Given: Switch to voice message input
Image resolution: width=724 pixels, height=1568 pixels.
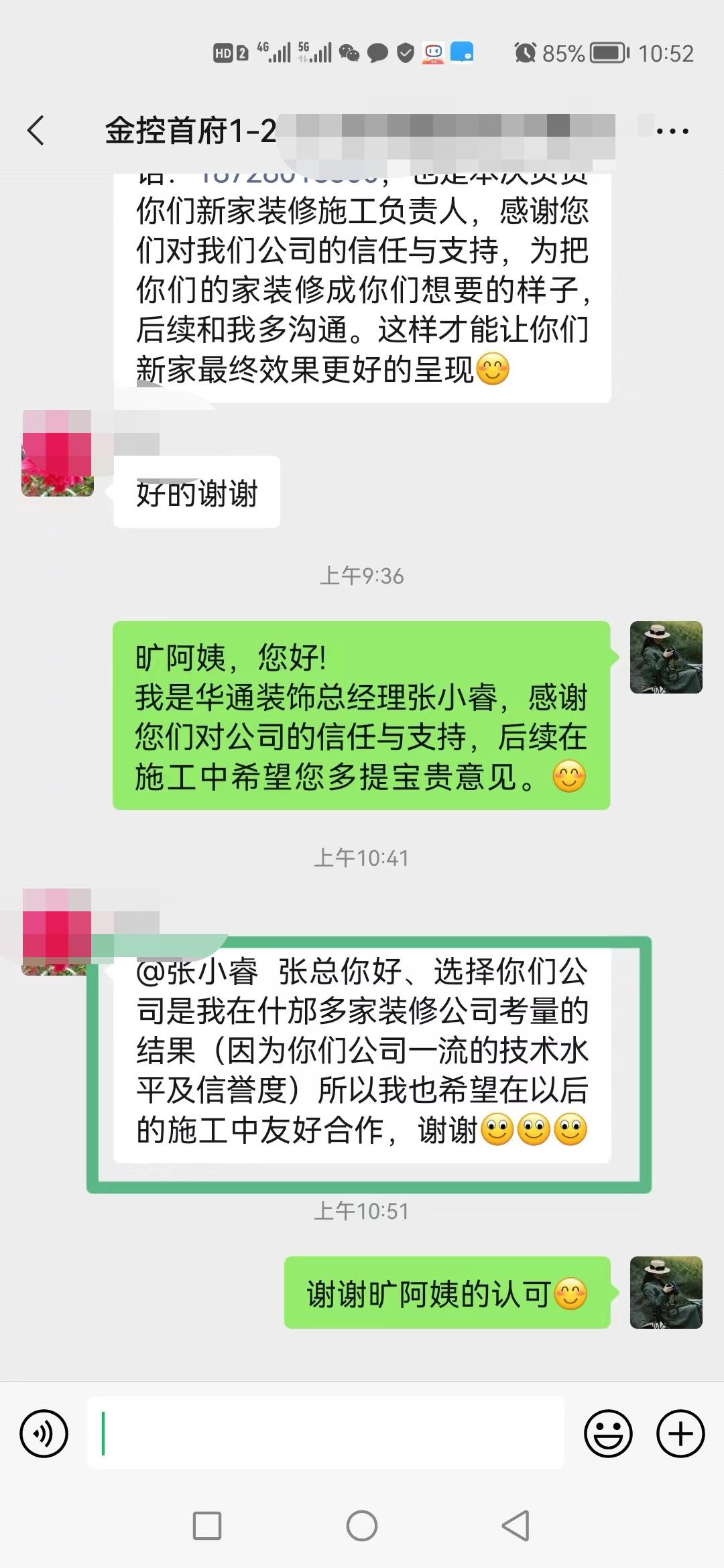Looking at the screenshot, I should point(44,1434).
